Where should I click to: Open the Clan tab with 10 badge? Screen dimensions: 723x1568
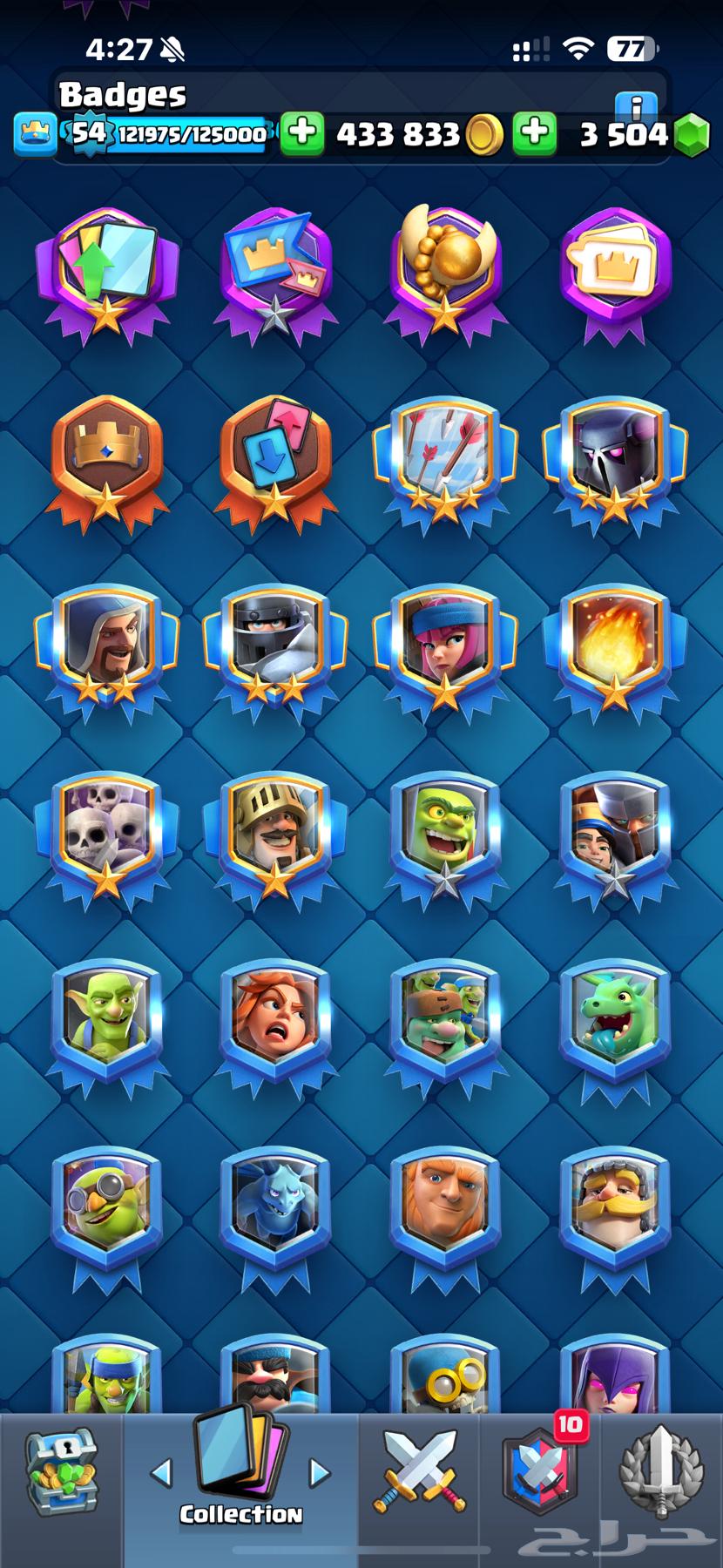point(540,1473)
